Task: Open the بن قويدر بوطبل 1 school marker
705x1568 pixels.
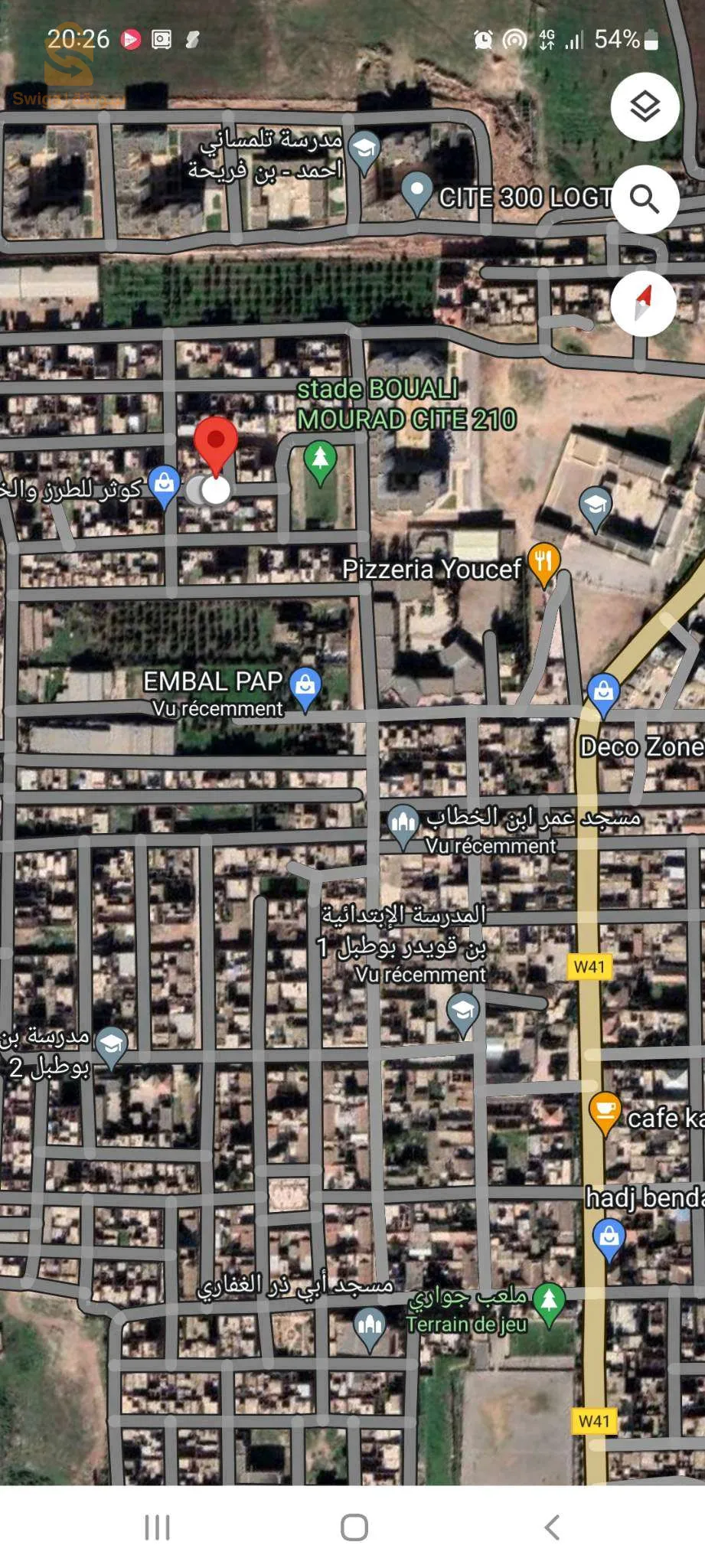Action: point(462,1012)
